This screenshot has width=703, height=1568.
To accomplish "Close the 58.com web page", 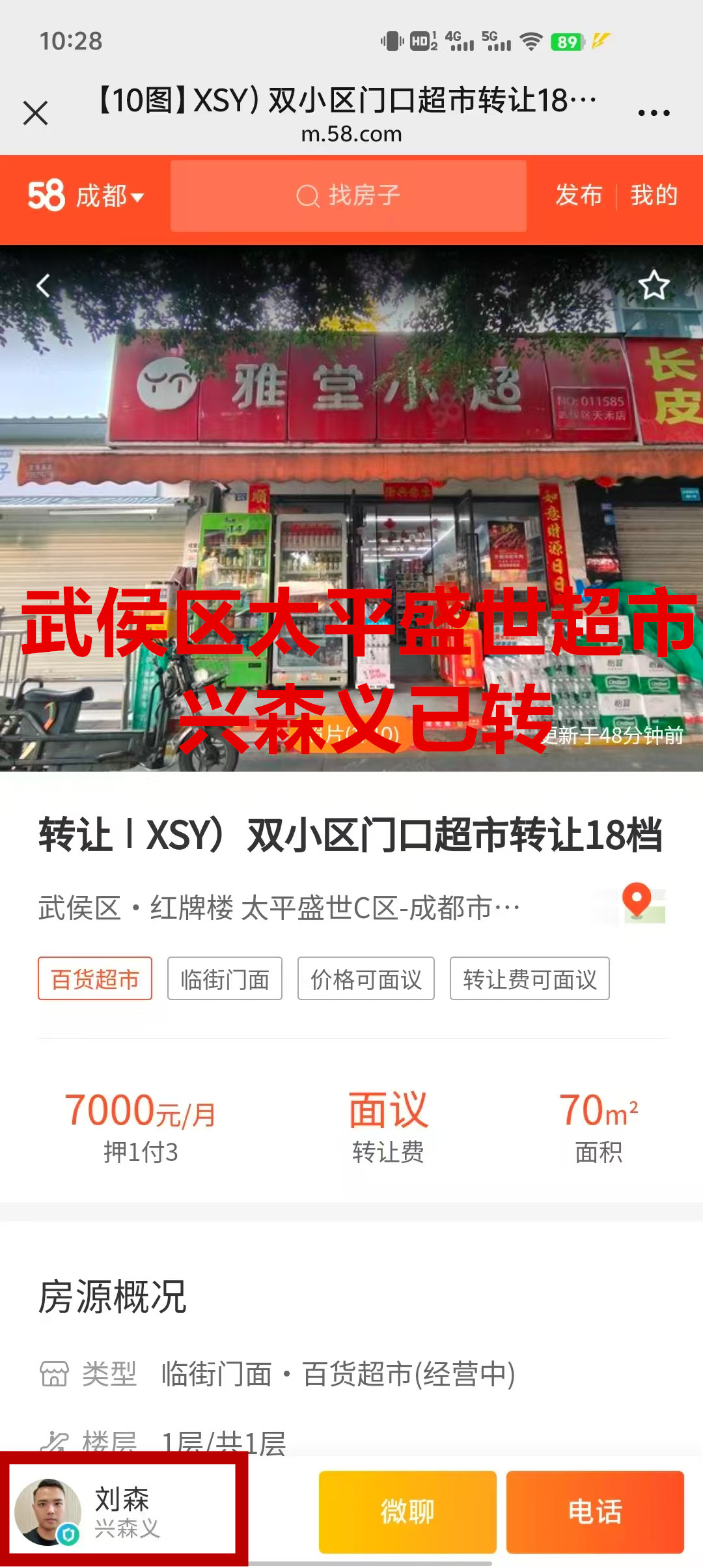I will tap(36, 113).
